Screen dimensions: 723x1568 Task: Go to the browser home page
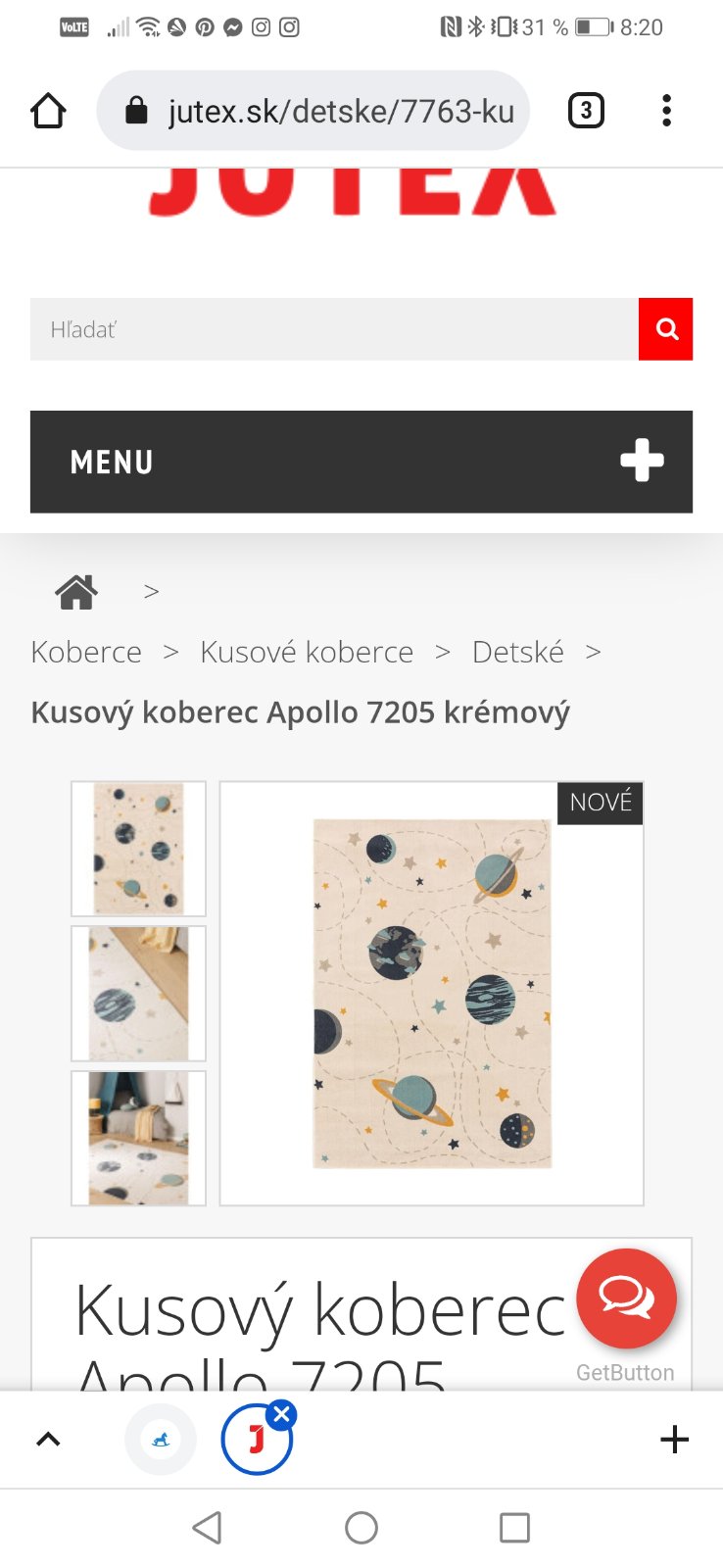48,111
